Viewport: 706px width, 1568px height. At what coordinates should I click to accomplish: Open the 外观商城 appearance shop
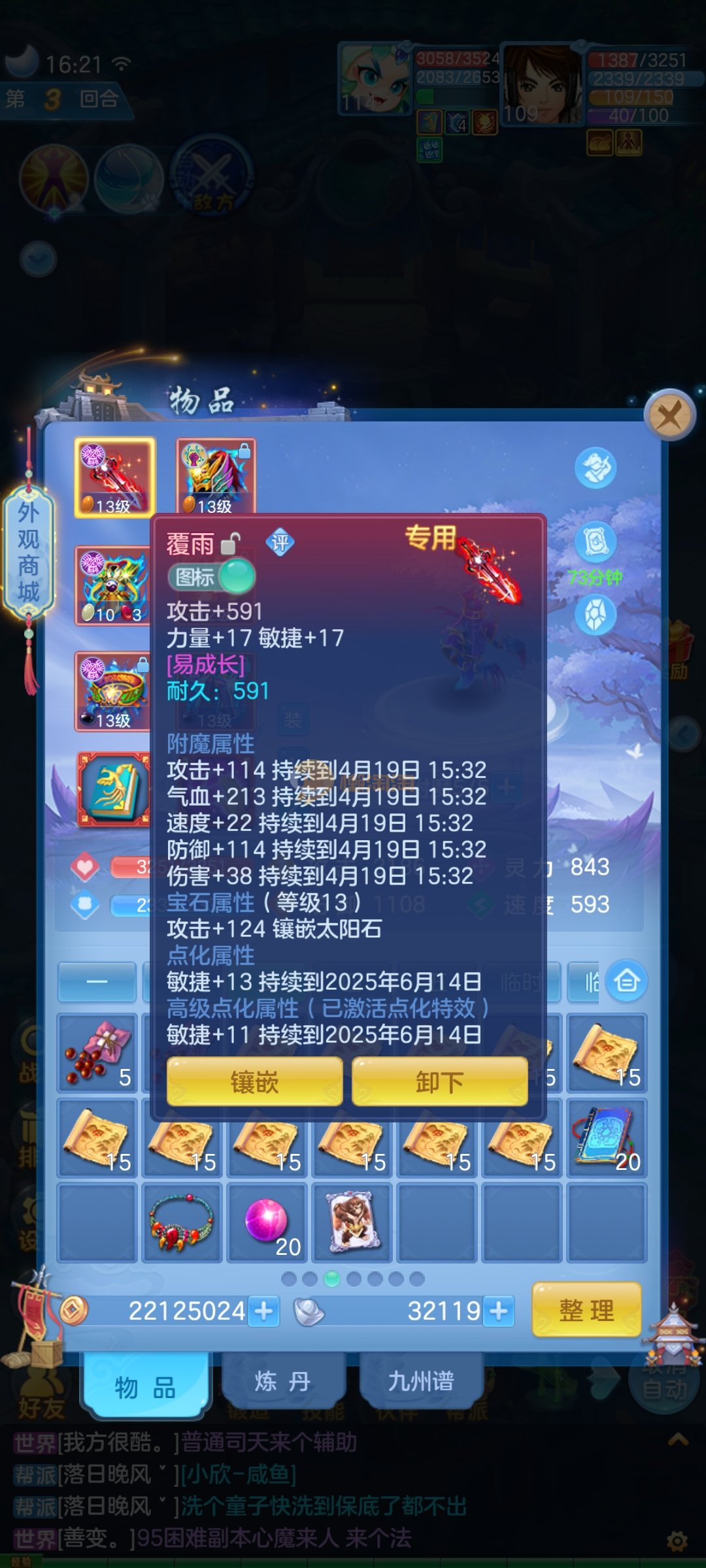coord(28,552)
